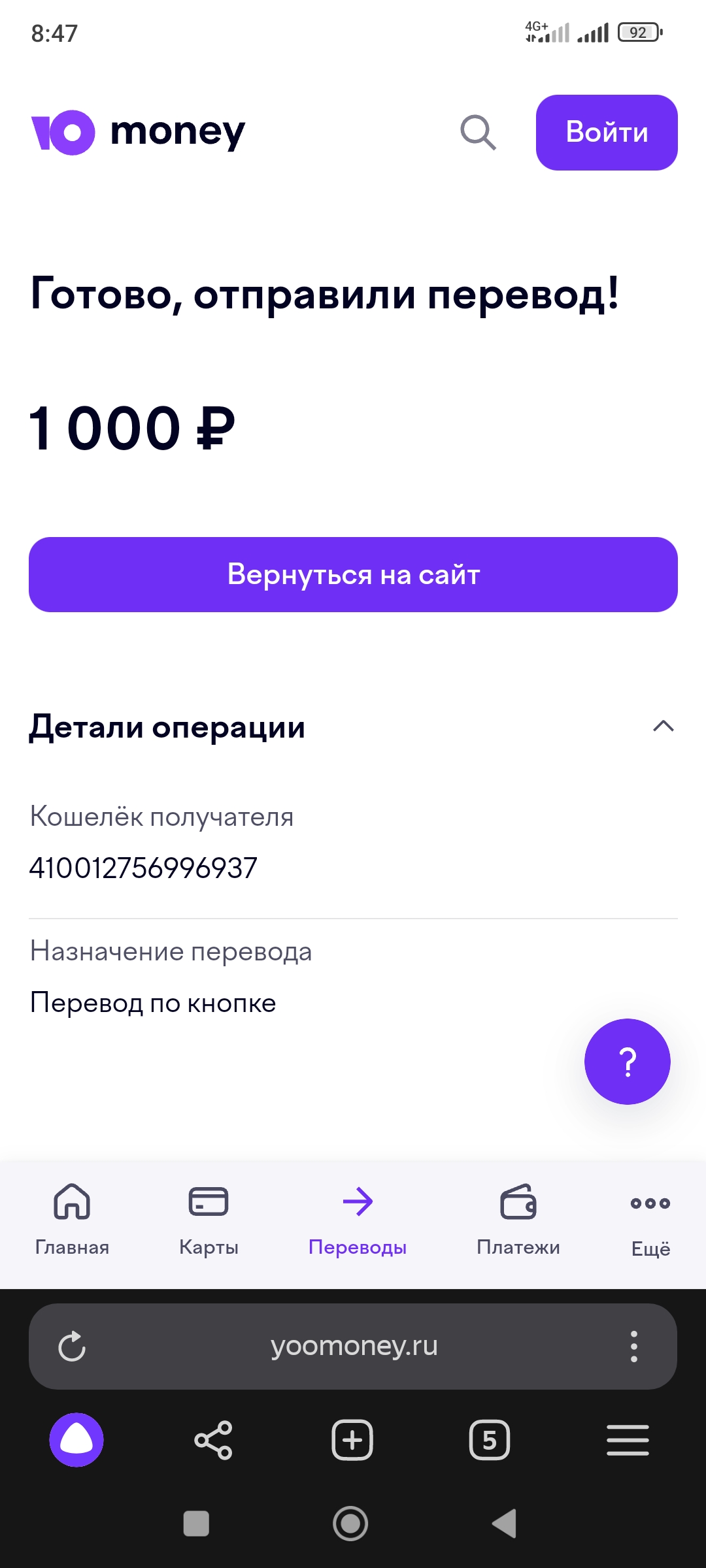Reload the page in the browser
The width and height of the screenshot is (706, 1568).
[x=72, y=1347]
